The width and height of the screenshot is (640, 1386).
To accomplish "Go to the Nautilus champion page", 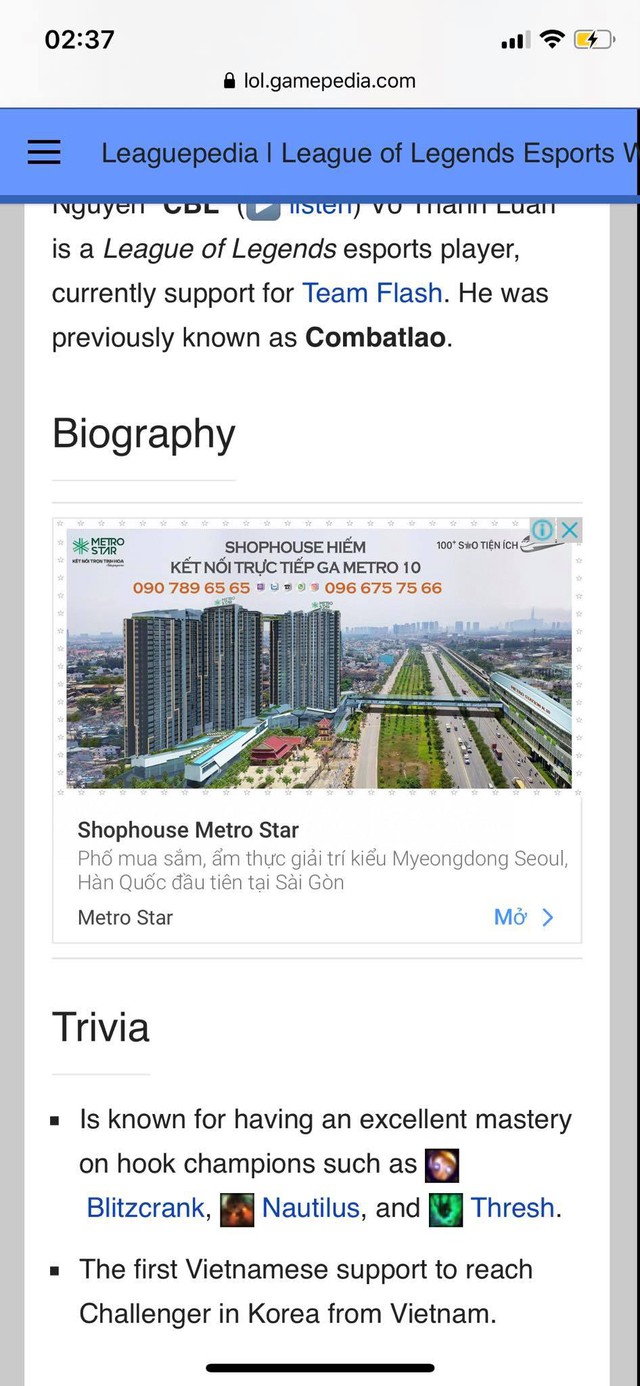I will point(310,1208).
